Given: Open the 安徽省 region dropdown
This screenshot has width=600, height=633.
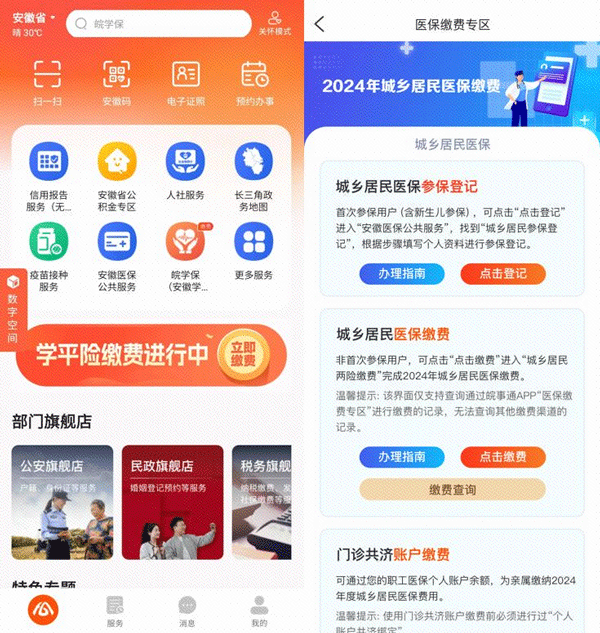Looking at the screenshot, I should pyautogui.click(x=34, y=17).
